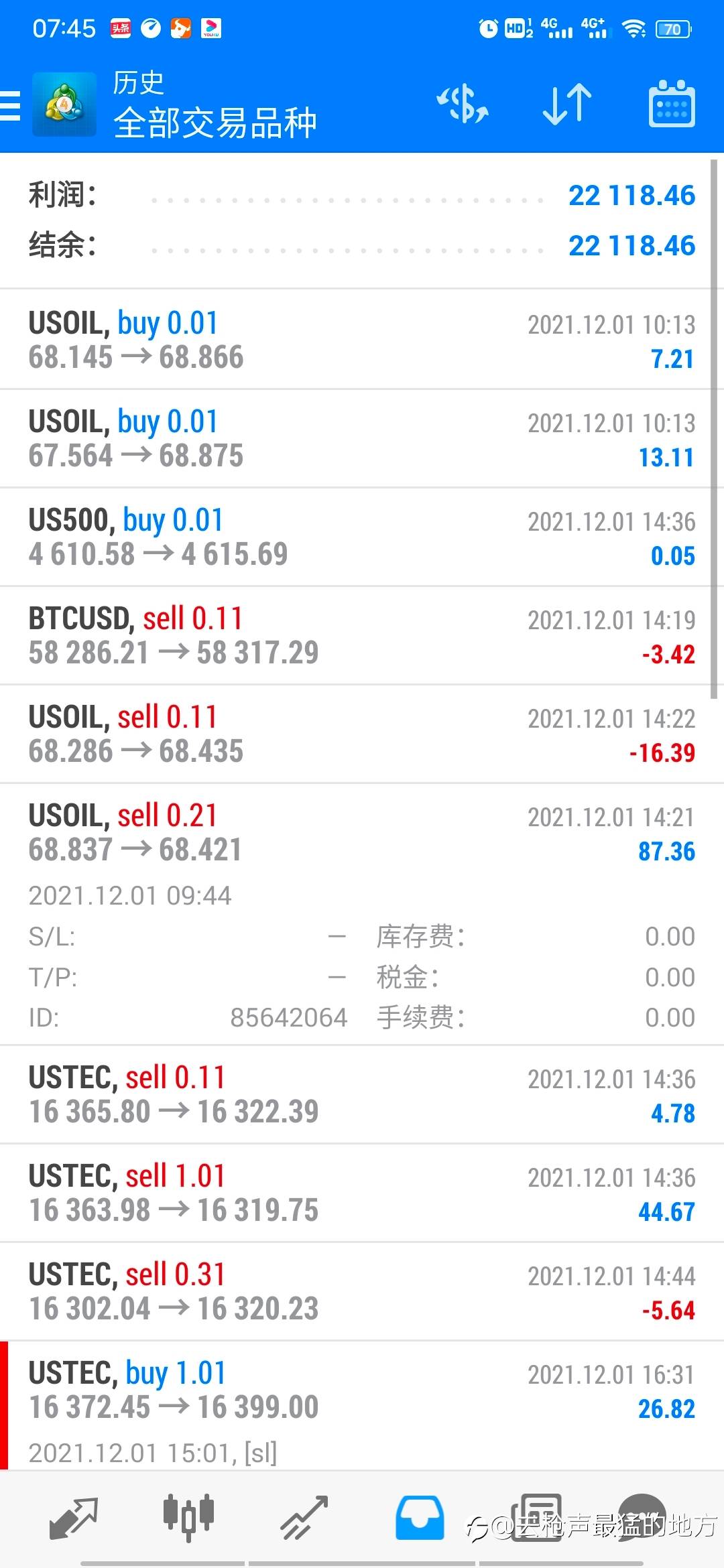Screen dimensions: 724x1568
Task: Expand the USTEC sell 0.31 trade
Action: [x=362, y=1291]
